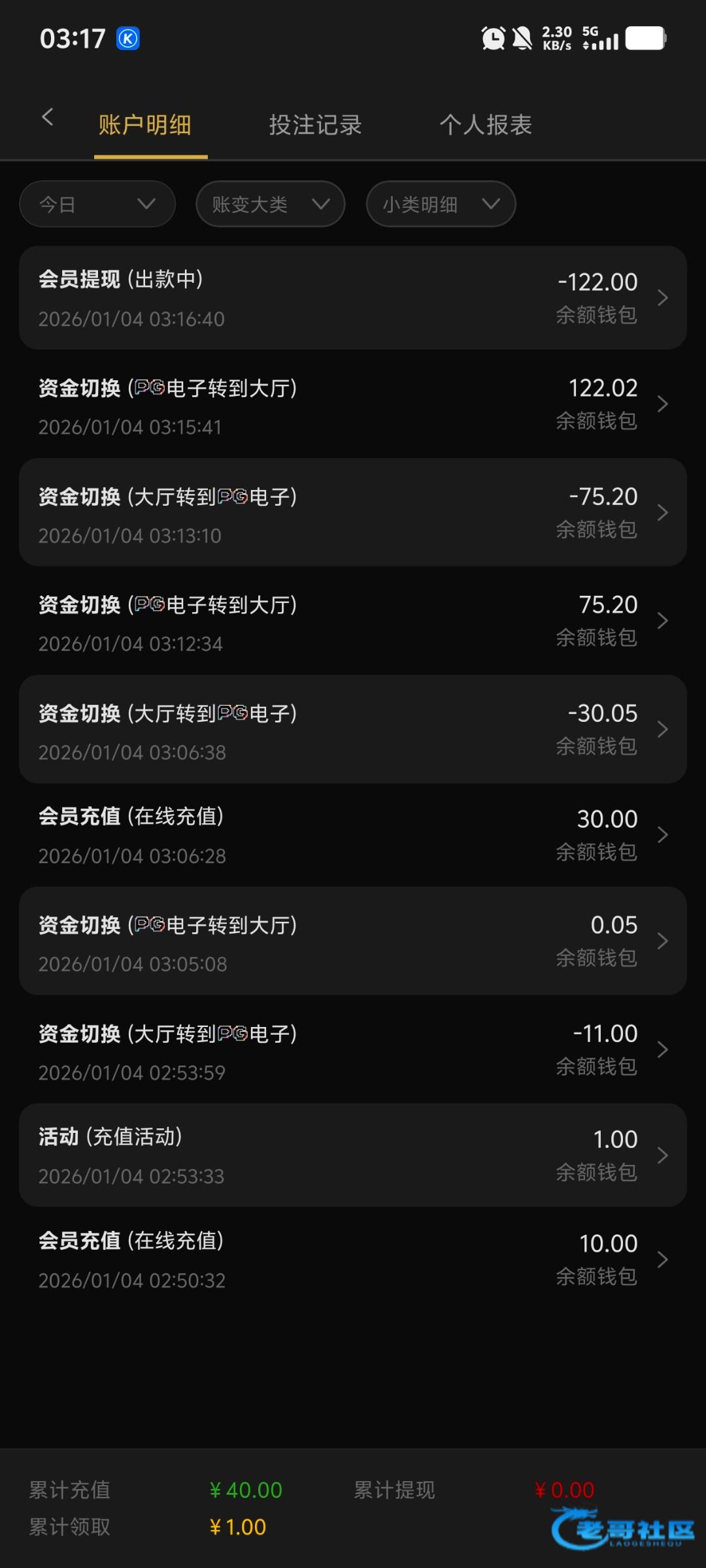View the 75.20 transfer at 03:12:34
The height and width of the screenshot is (1568, 706).
click(353, 621)
